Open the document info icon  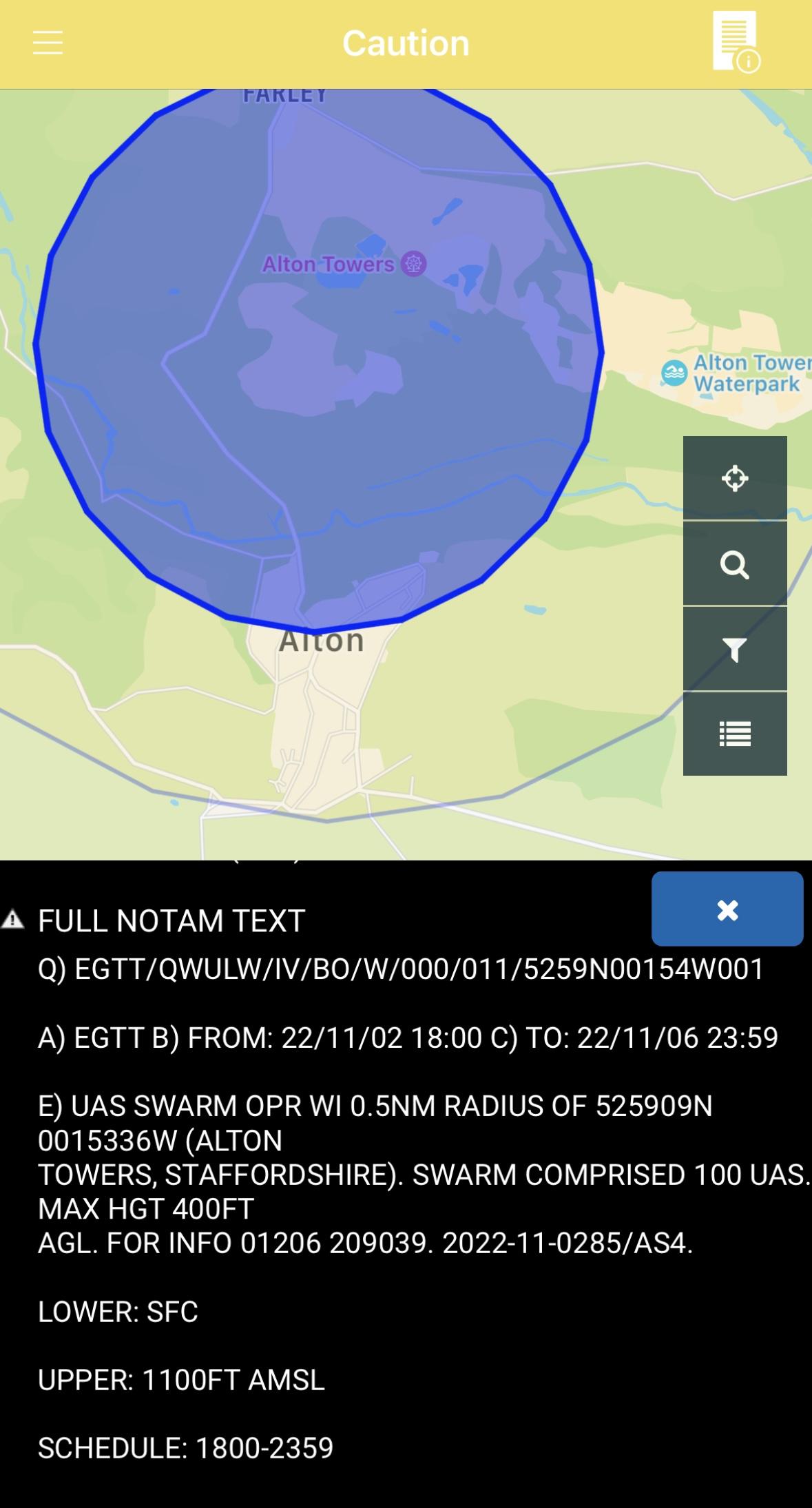pyautogui.click(x=736, y=42)
